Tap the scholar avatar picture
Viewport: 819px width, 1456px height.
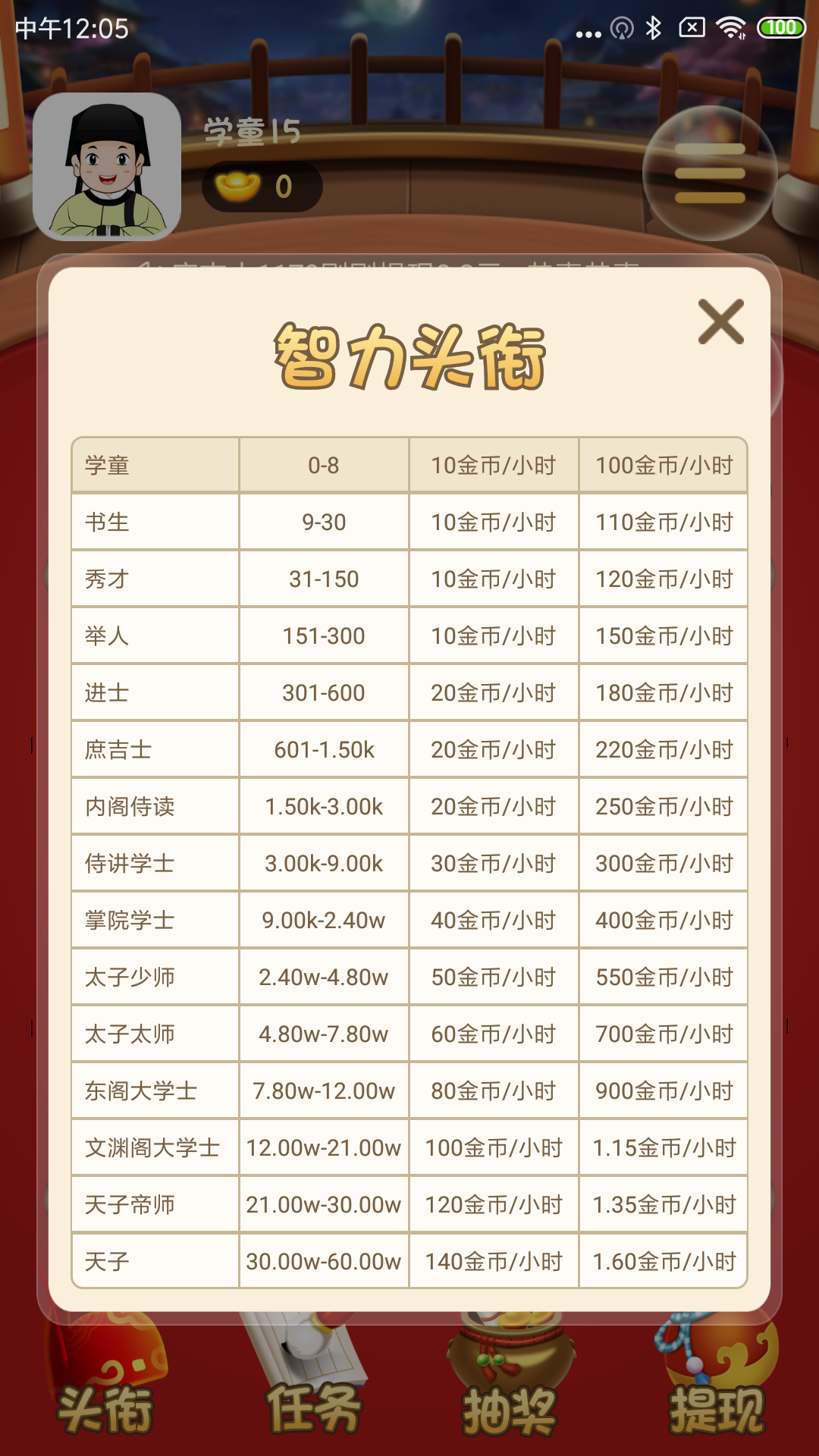107,167
